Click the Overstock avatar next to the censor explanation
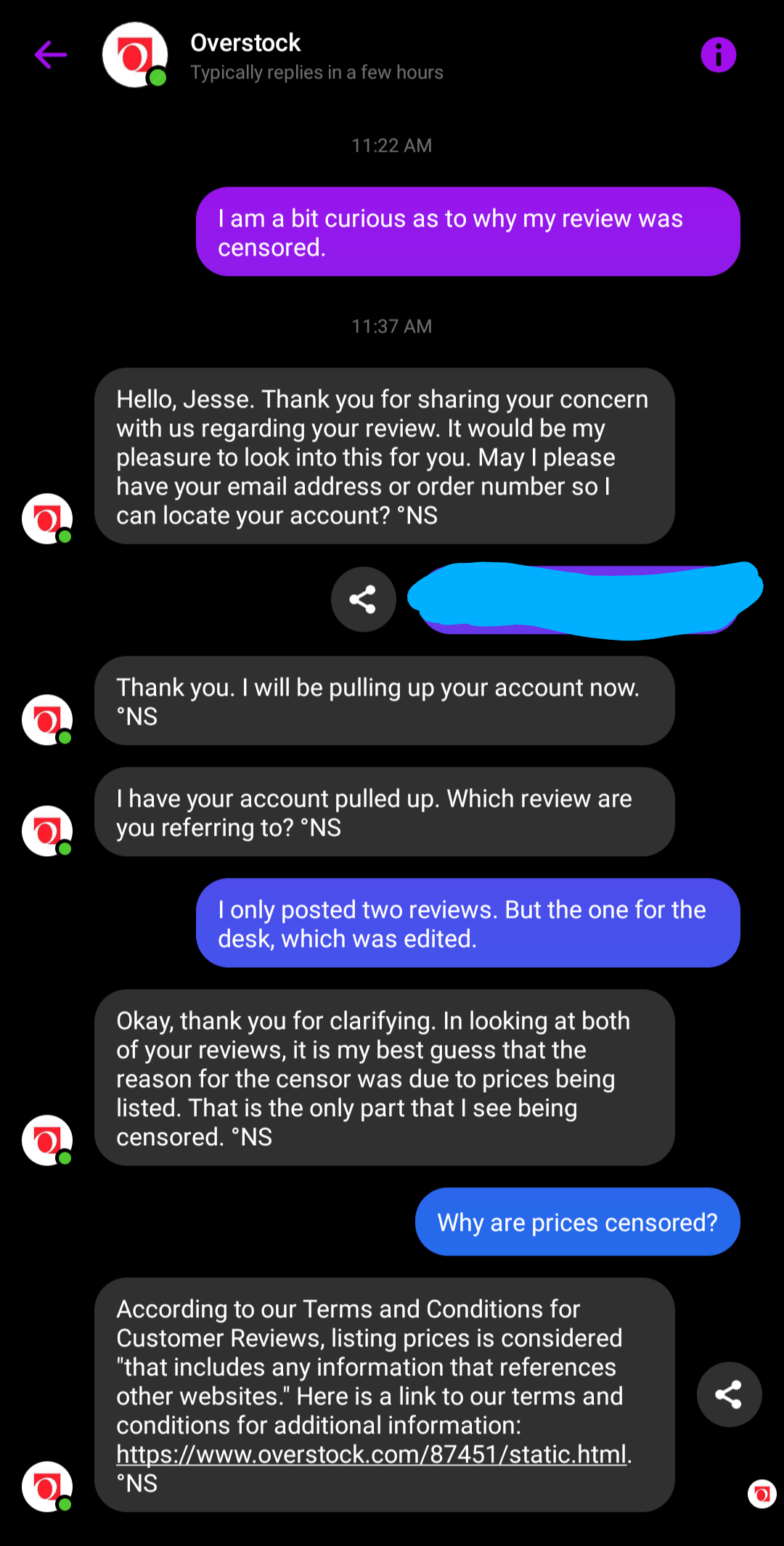784x1546 pixels. [46, 1139]
